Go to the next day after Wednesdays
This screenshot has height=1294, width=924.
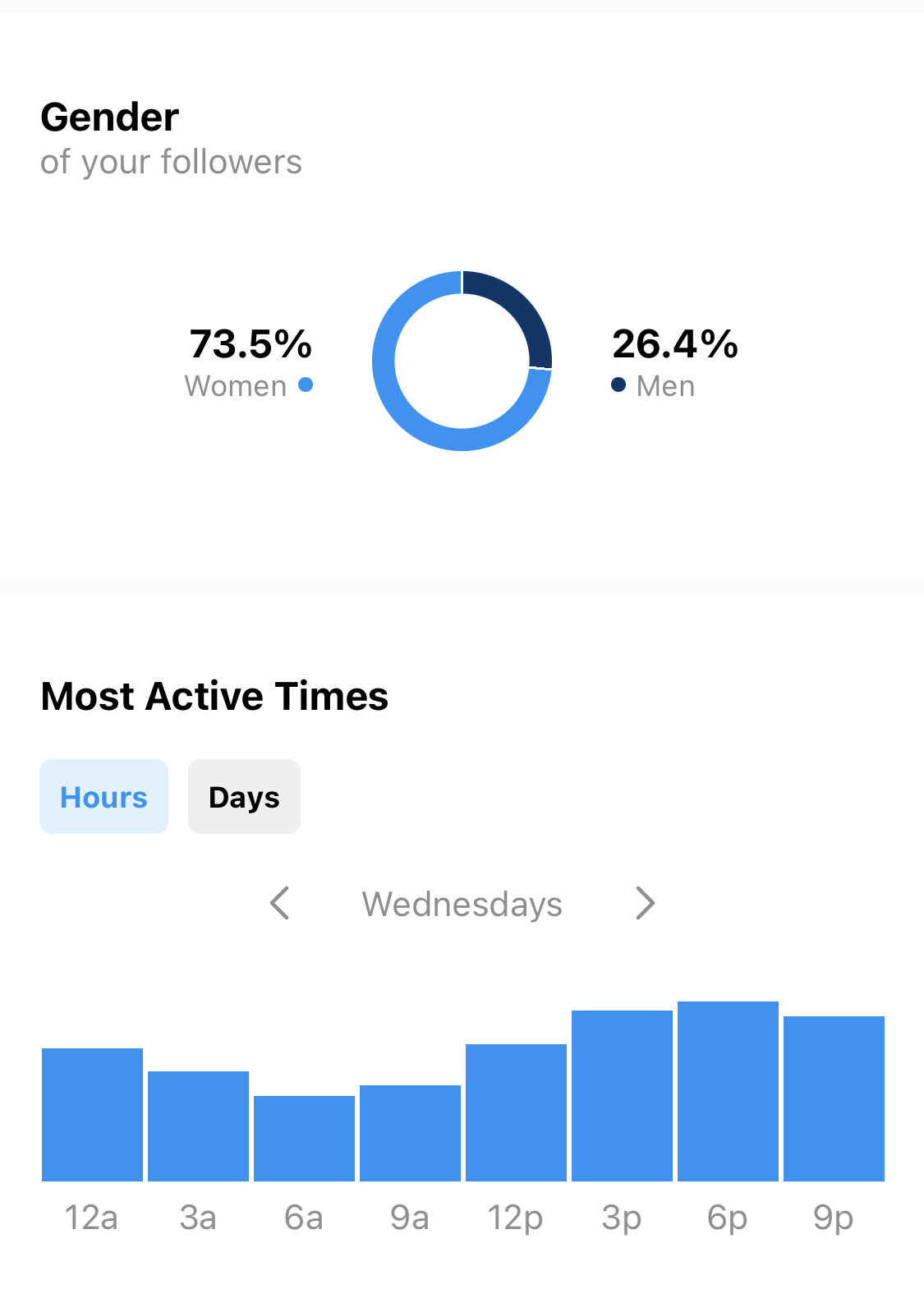pos(645,903)
